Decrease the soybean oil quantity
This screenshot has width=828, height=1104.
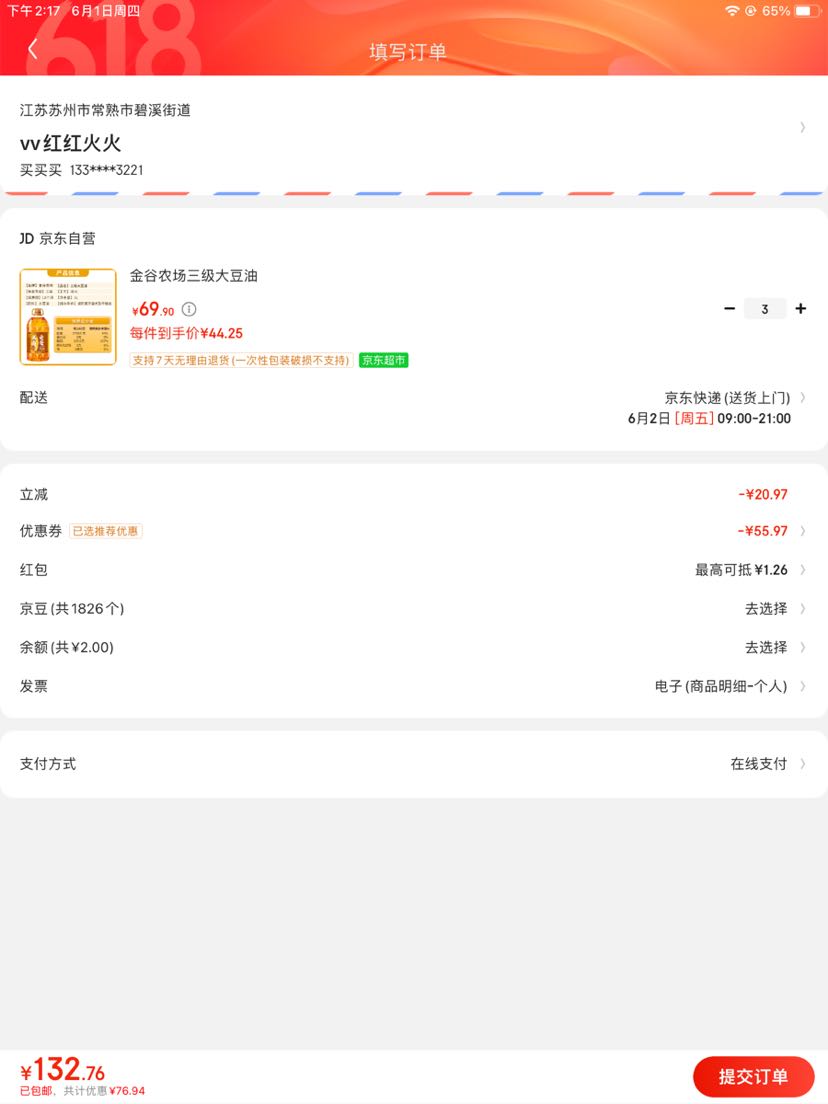point(729,308)
